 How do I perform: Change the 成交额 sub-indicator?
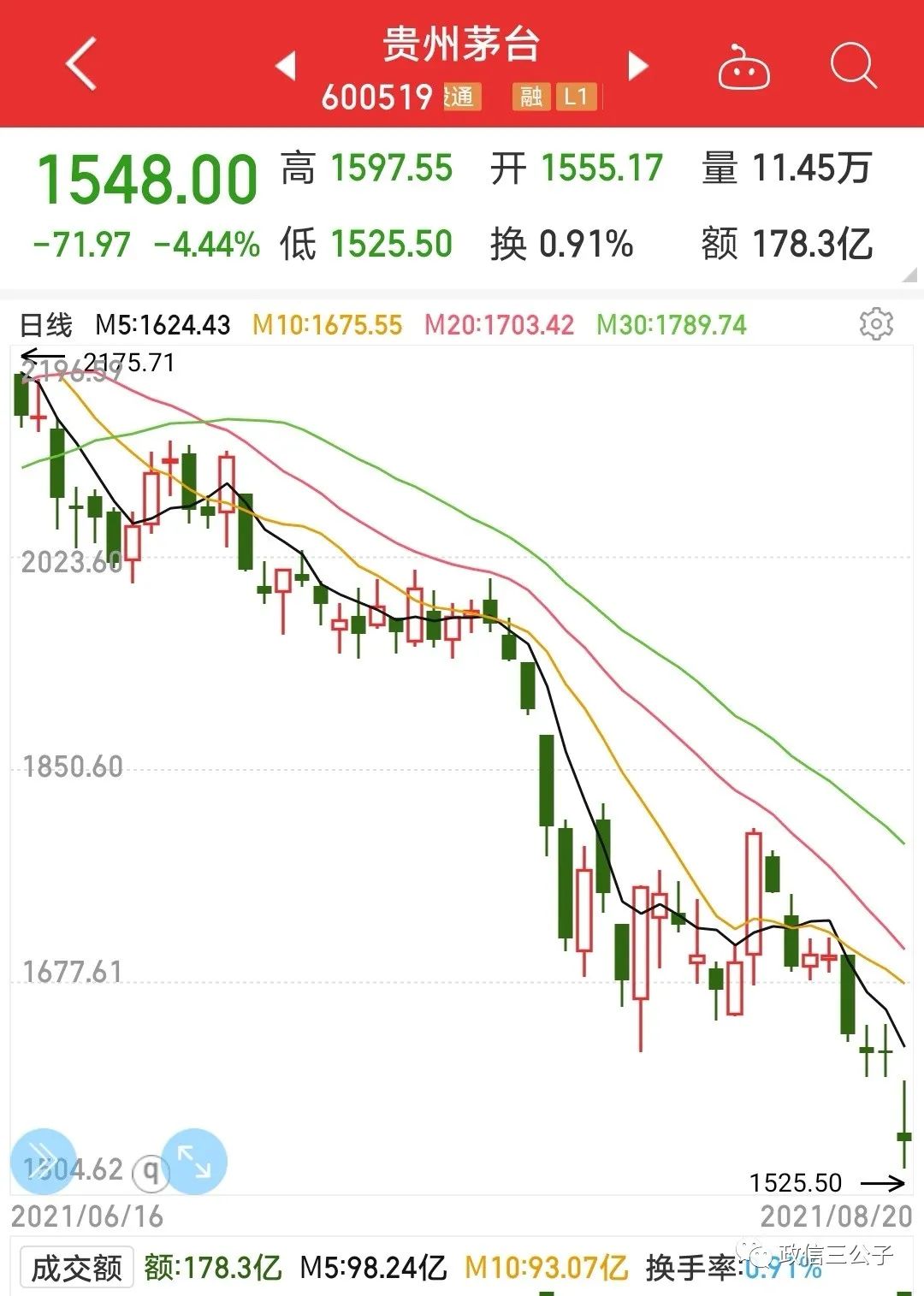tap(77, 1268)
